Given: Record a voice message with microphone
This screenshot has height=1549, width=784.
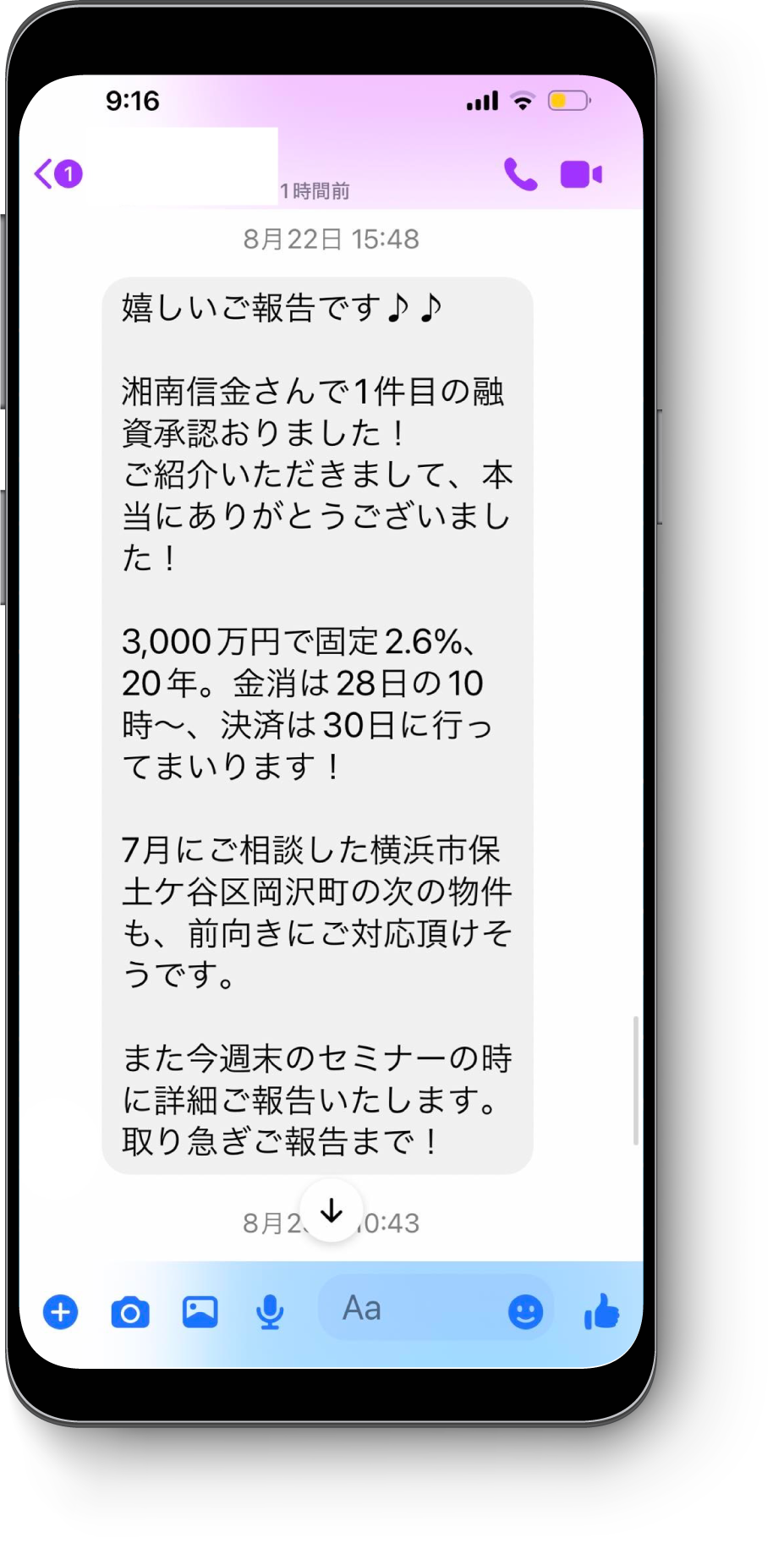Looking at the screenshot, I should pyautogui.click(x=270, y=1312).
